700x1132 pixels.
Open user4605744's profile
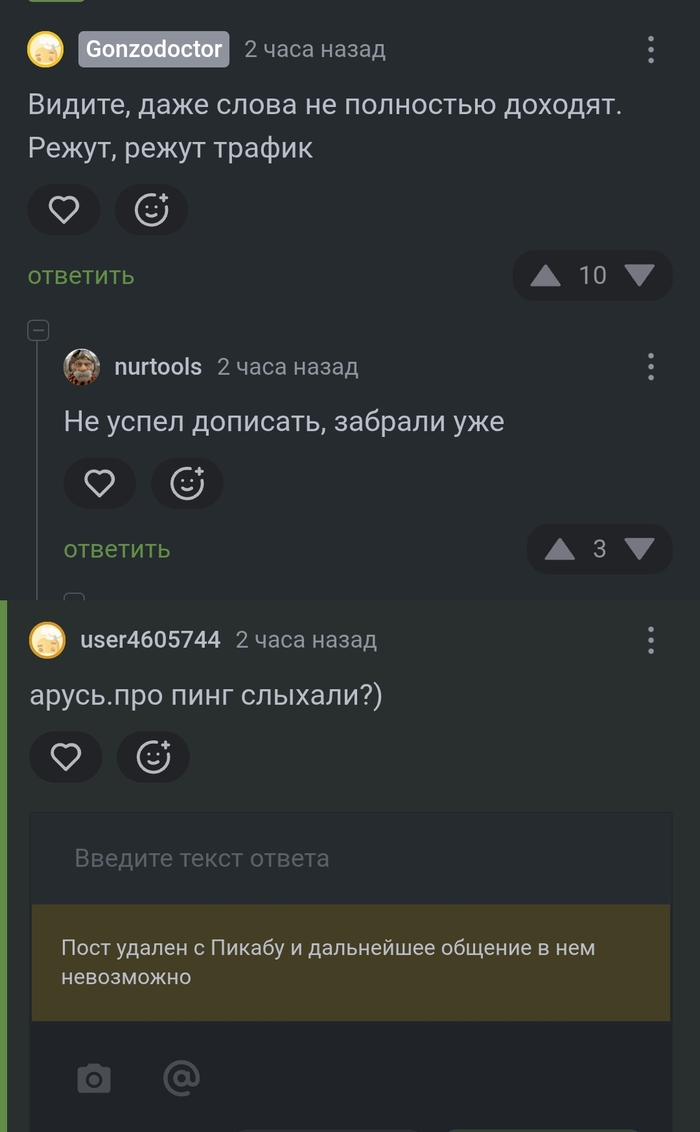click(150, 640)
